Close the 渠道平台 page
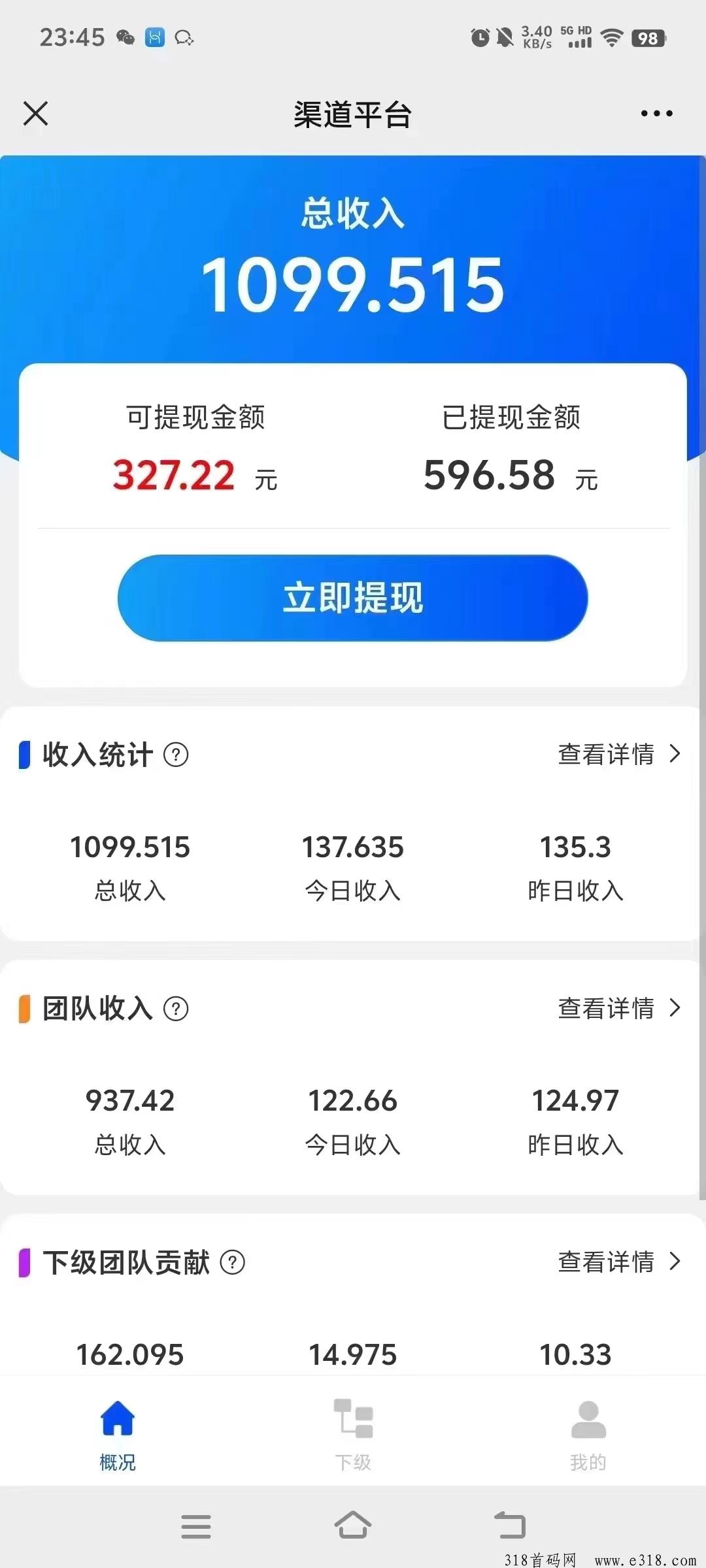 [36, 113]
